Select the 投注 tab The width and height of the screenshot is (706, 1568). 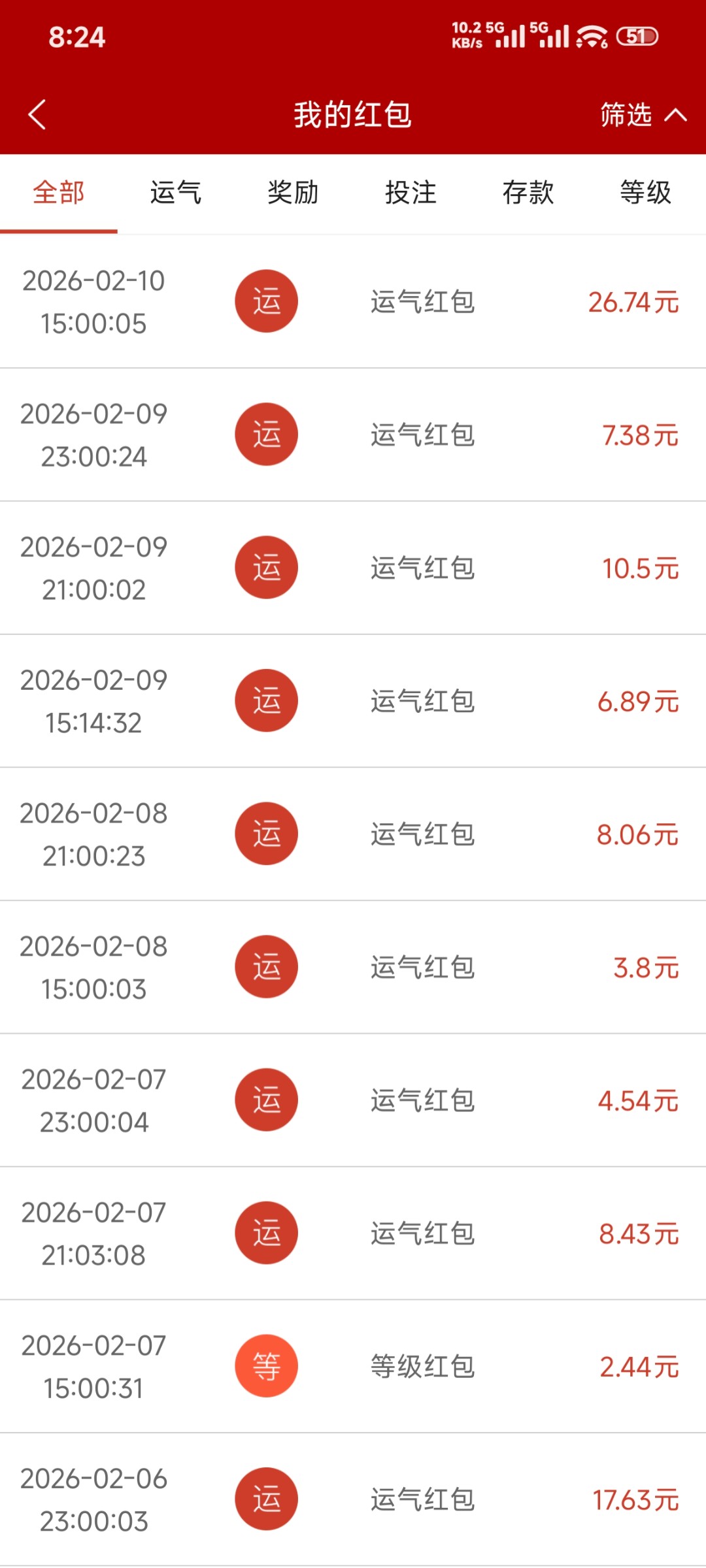[411, 193]
